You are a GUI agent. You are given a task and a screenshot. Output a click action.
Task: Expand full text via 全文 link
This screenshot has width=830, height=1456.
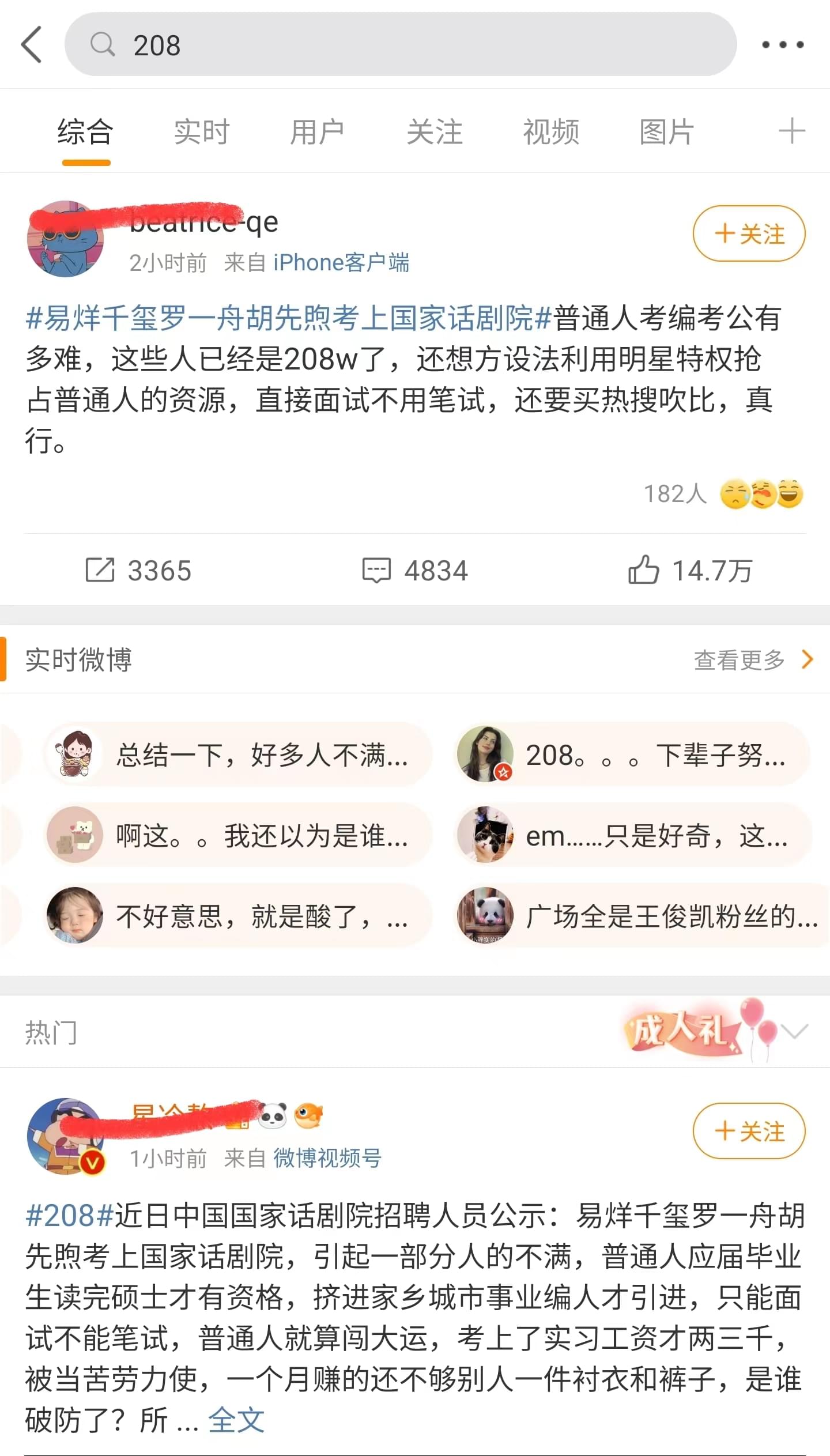pyautogui.click(x=236, y=1420)
